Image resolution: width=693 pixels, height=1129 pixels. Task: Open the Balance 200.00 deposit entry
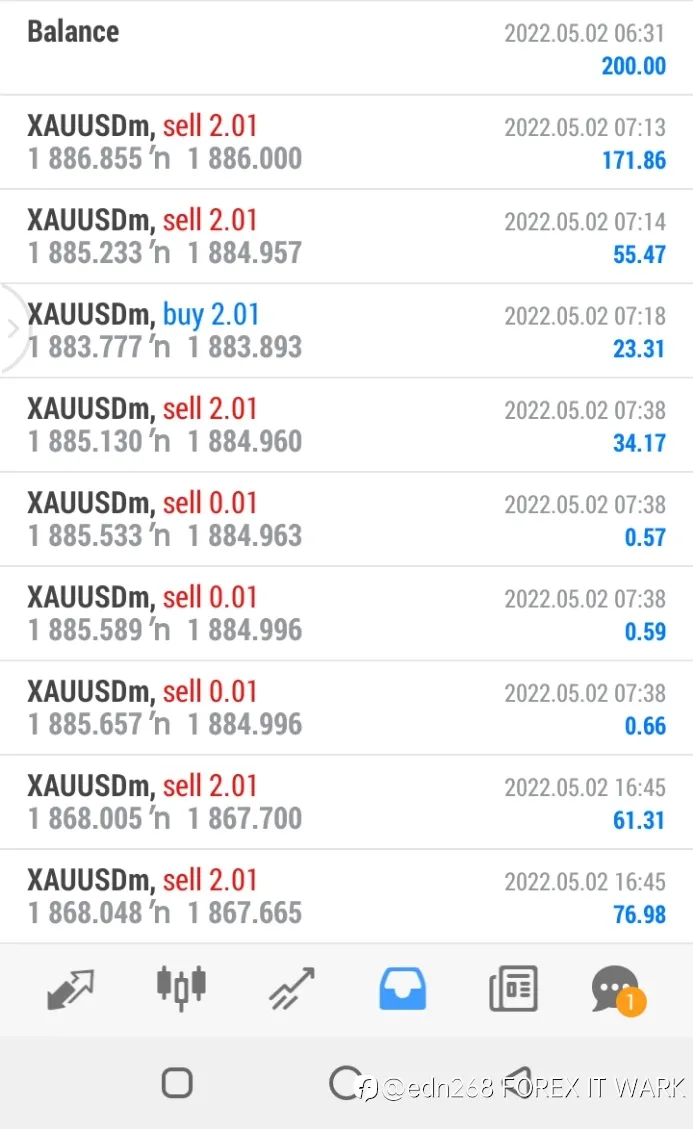346,48
